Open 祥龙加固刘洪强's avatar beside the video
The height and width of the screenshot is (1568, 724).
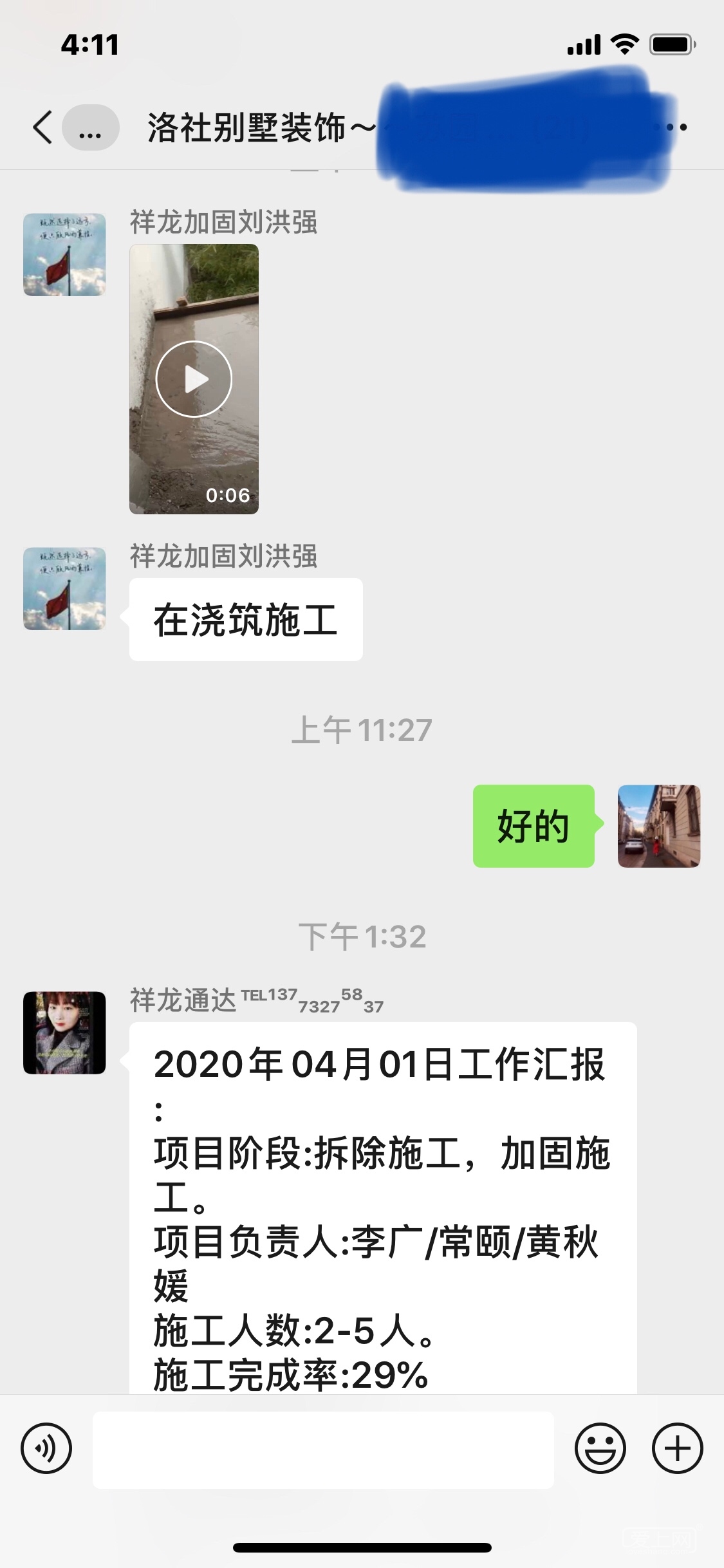pos(64,255)
